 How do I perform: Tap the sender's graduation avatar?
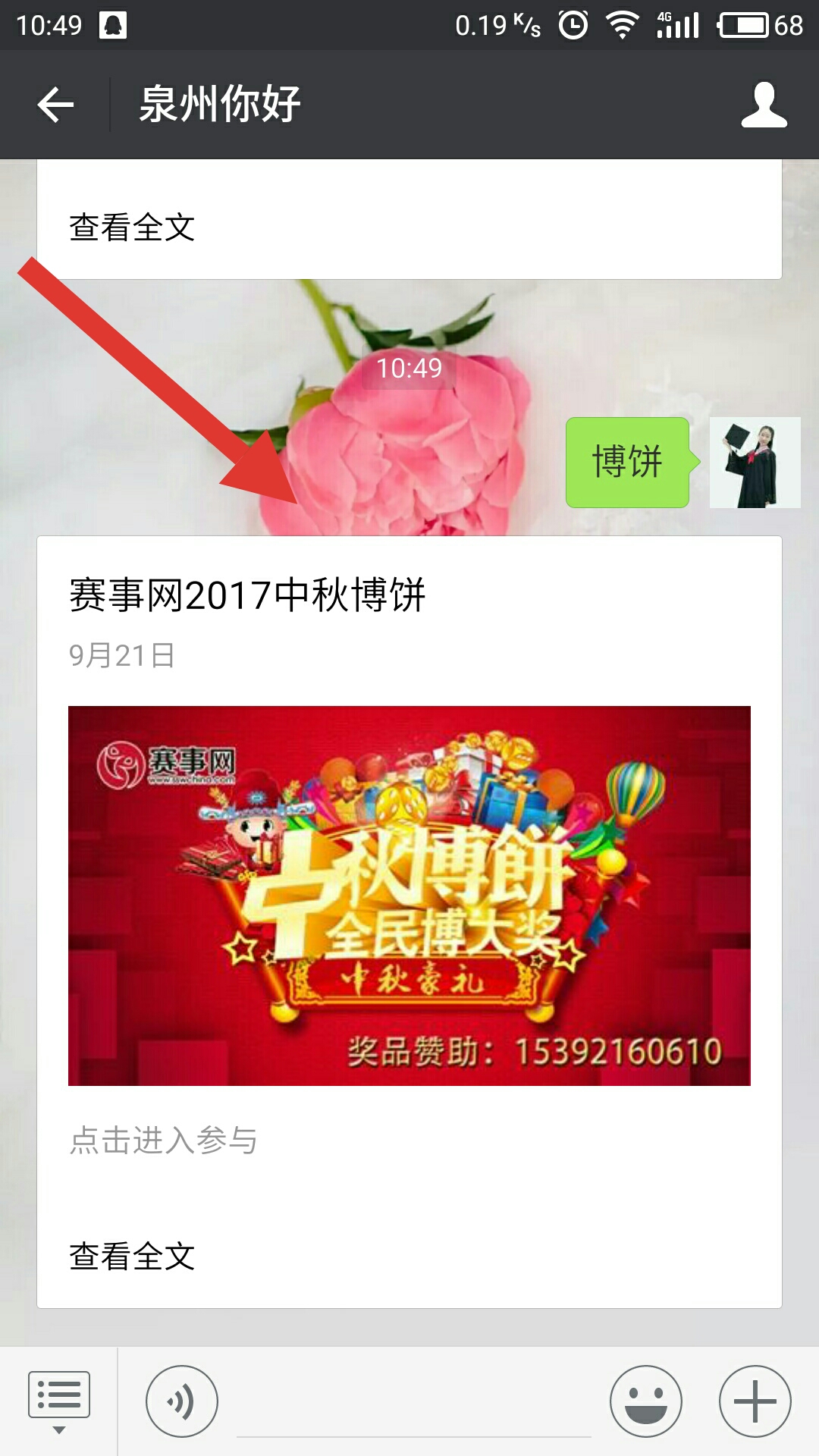point(755,463)
